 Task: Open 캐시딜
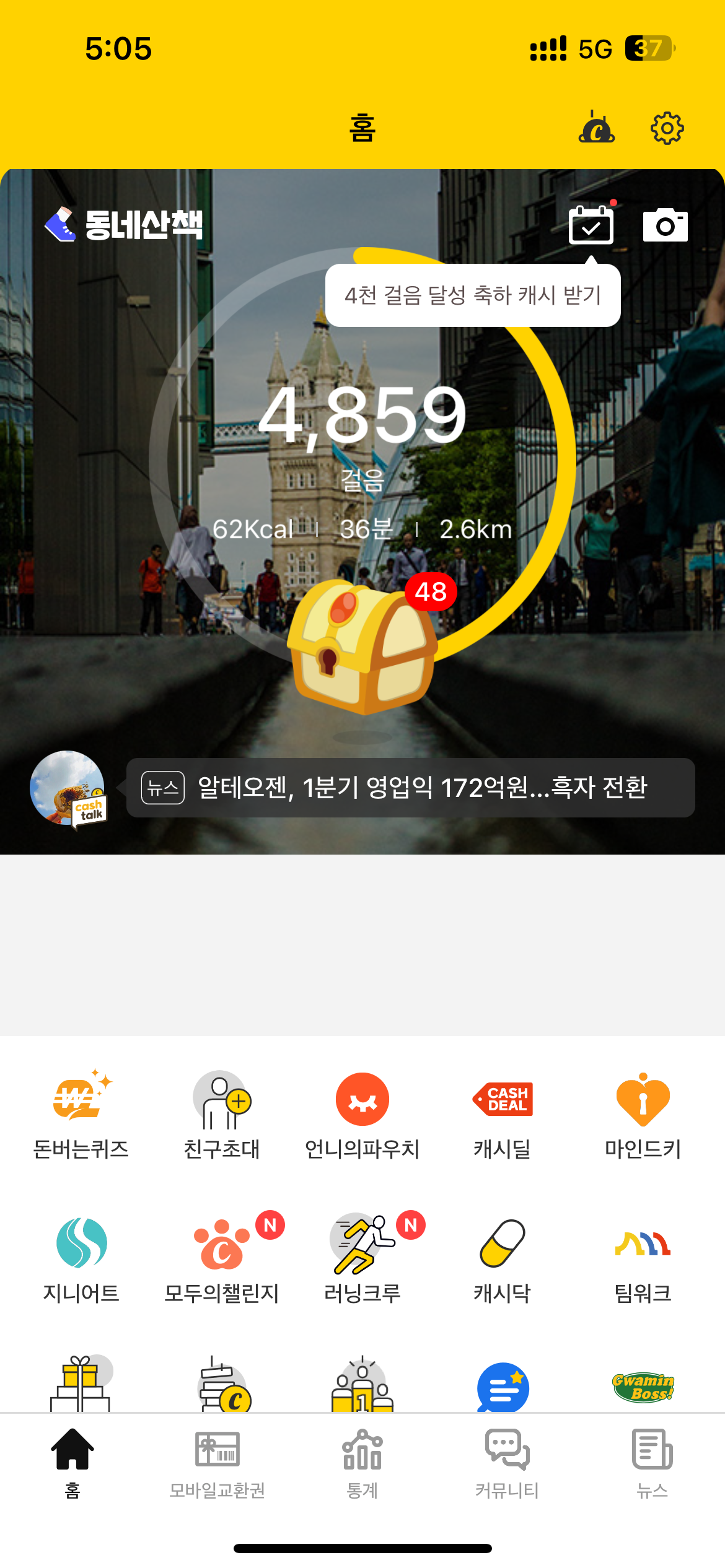(x=503, y=1115)
